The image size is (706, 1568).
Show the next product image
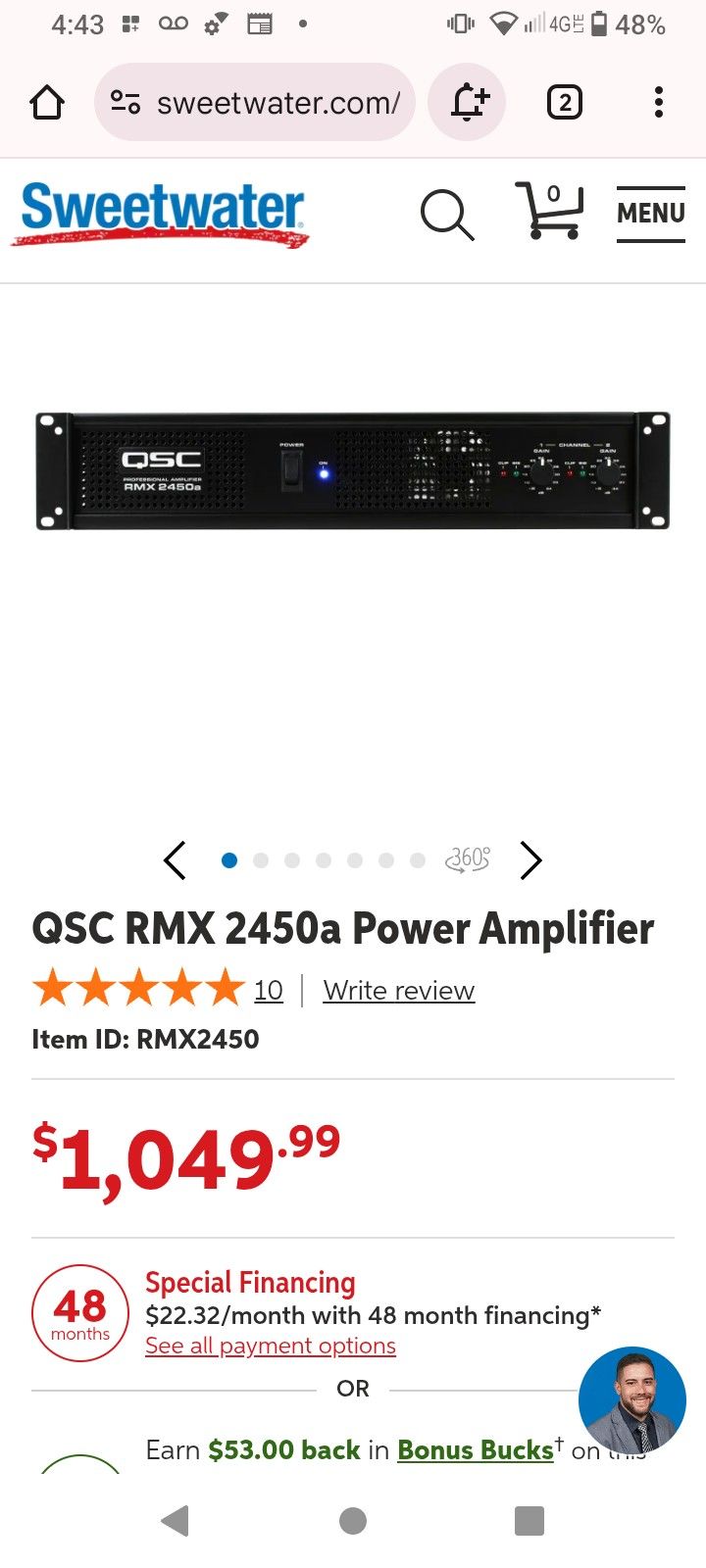coord(530,860)
